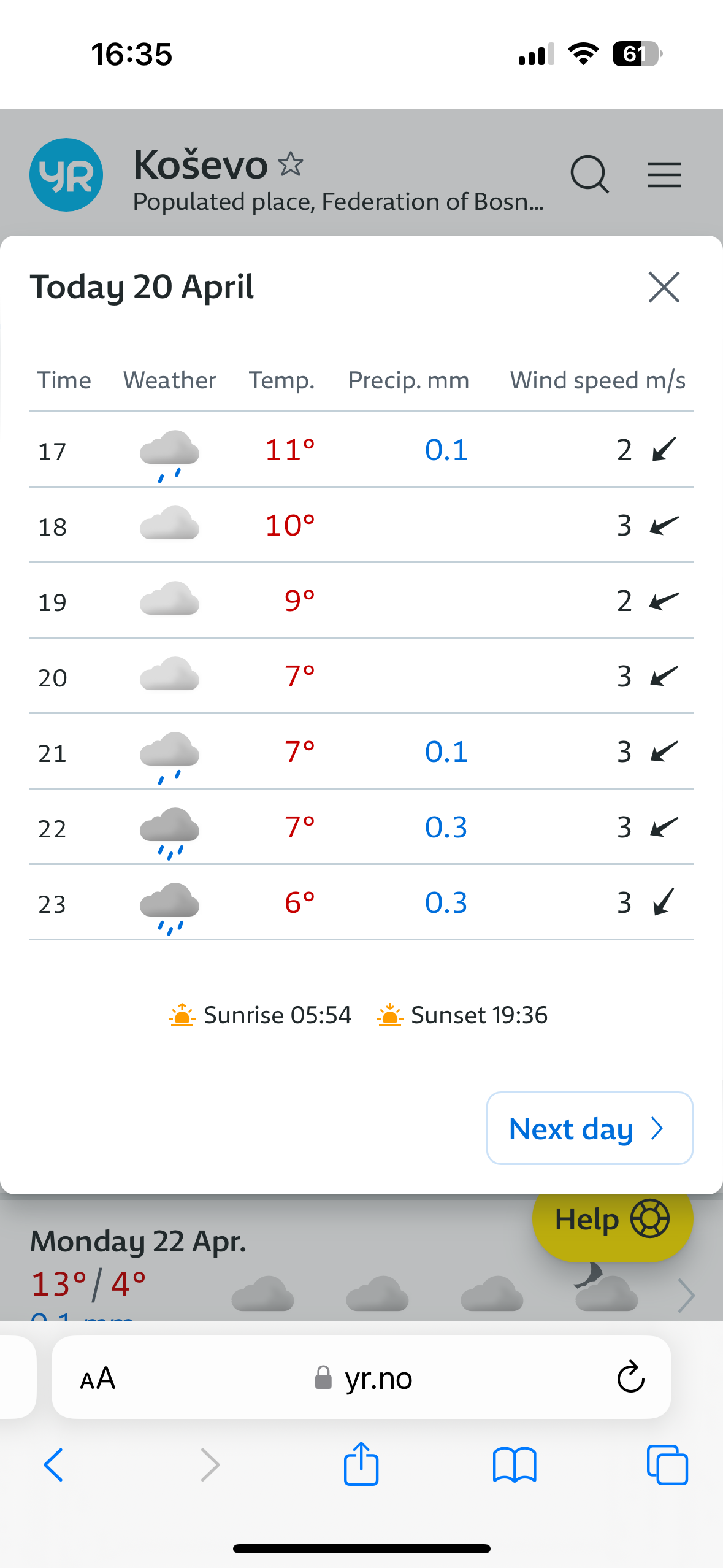Show all open Safari tabs
723x1568 pixels.
coord(667,1465)
